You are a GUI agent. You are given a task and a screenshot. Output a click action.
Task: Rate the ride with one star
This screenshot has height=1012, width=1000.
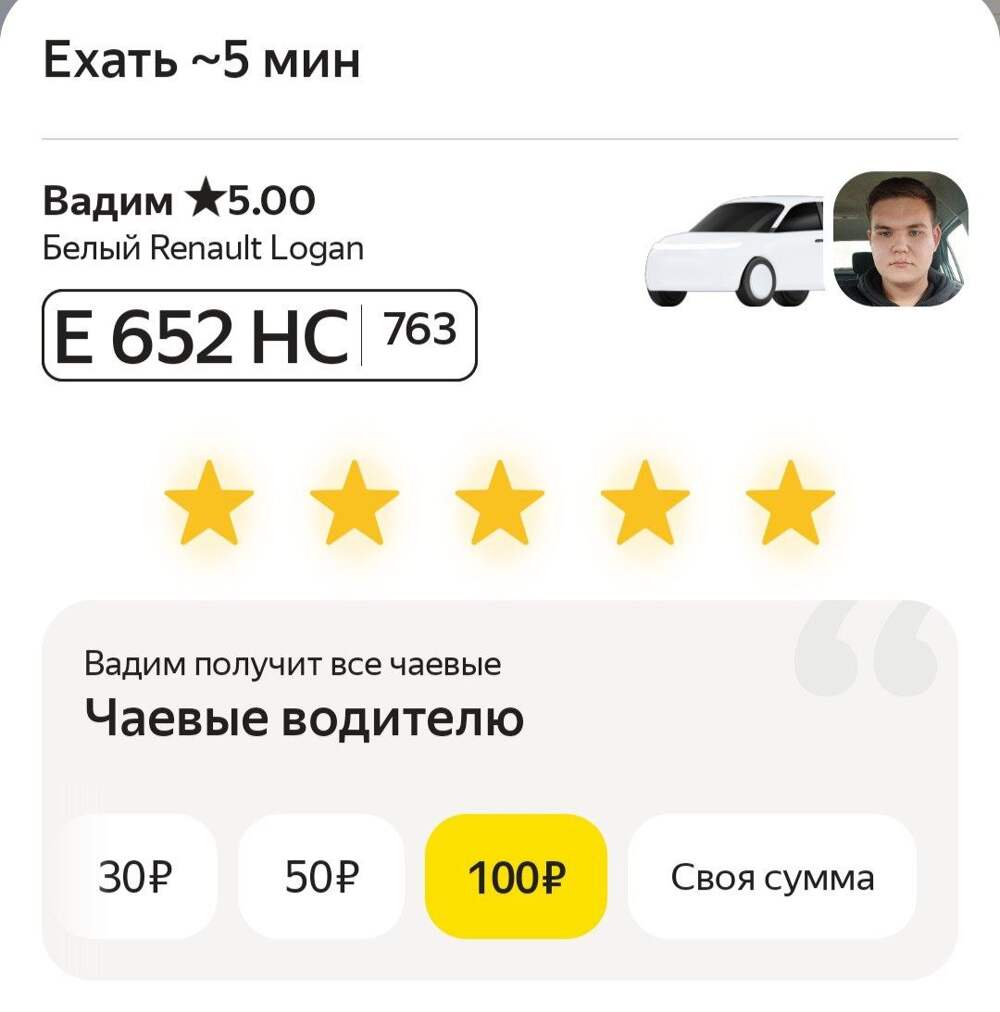click(208, 503)
